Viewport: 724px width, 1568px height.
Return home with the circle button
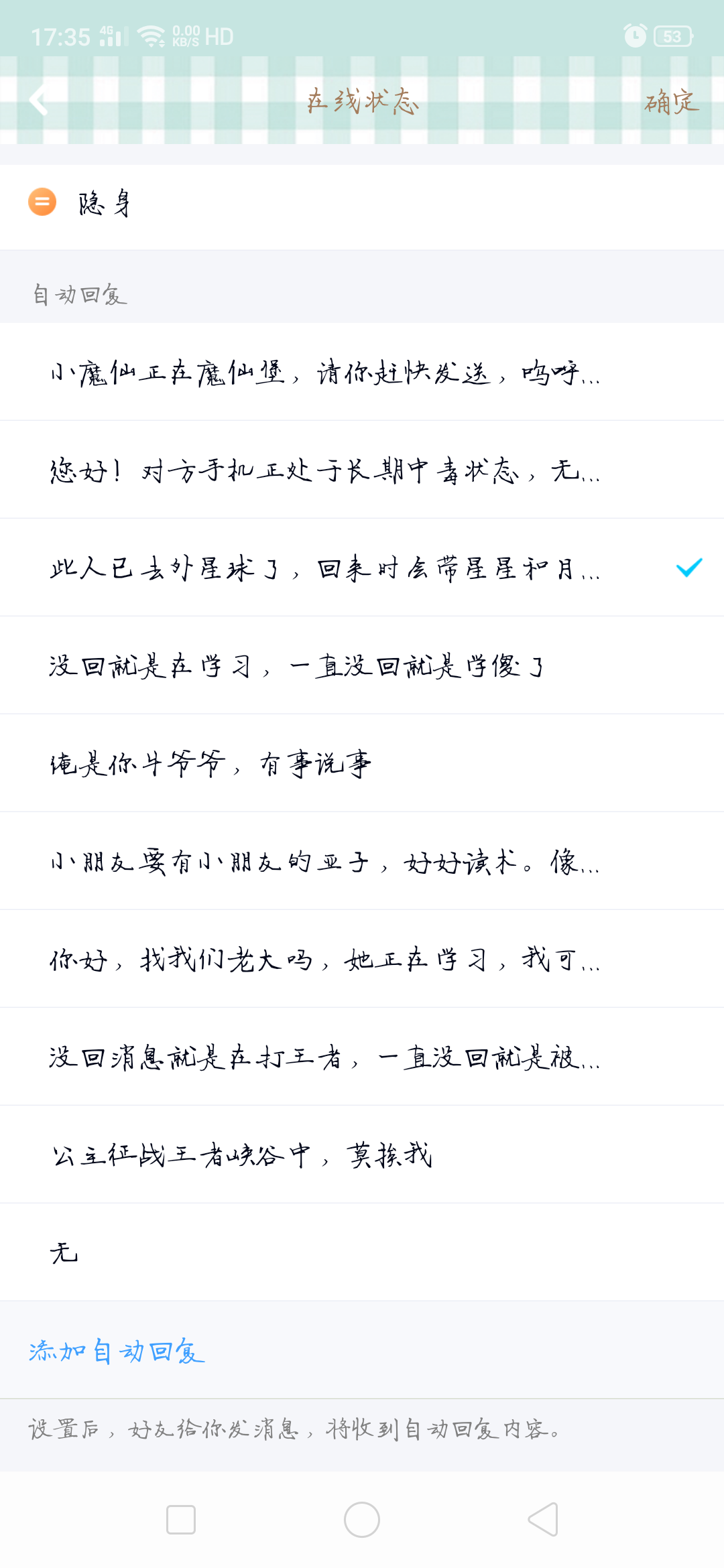tap(361, 1520)
